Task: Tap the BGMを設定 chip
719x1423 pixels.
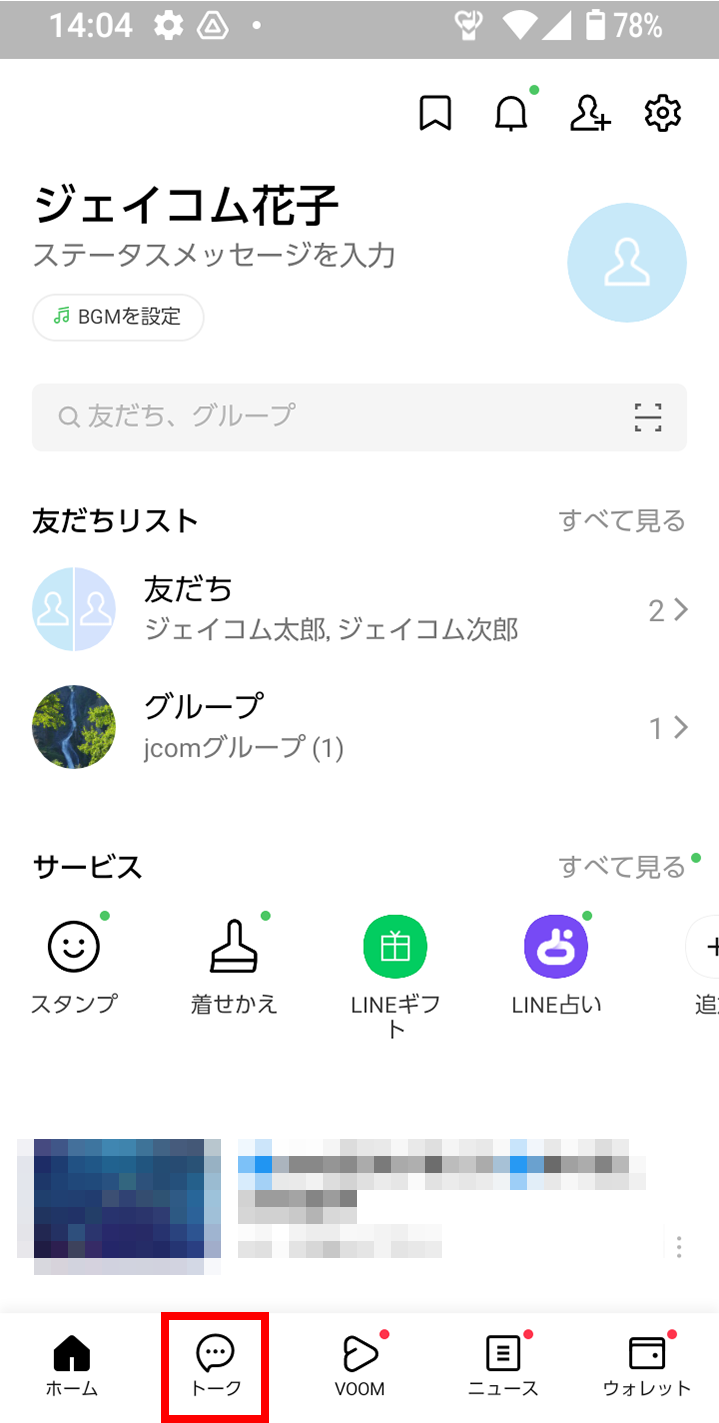Action: (119, 317)
